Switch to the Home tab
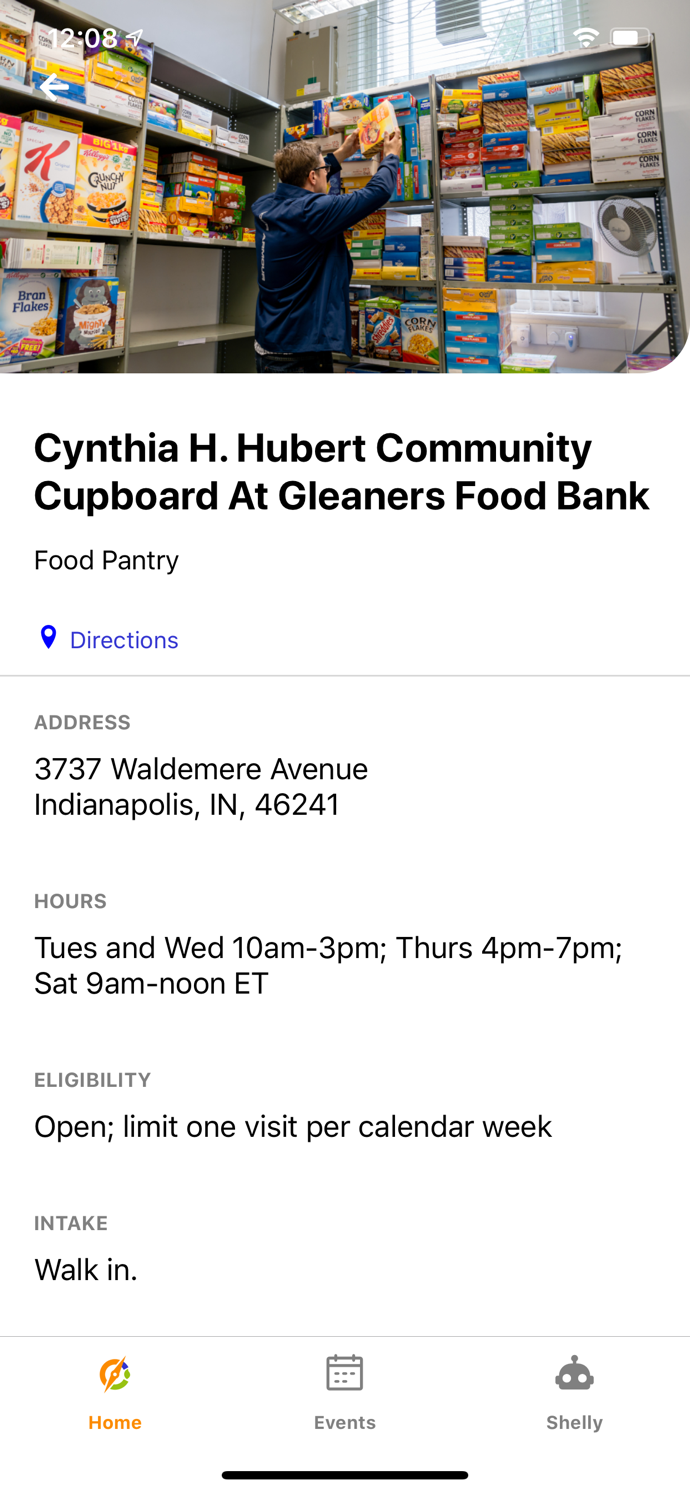 click(115, 1392)
